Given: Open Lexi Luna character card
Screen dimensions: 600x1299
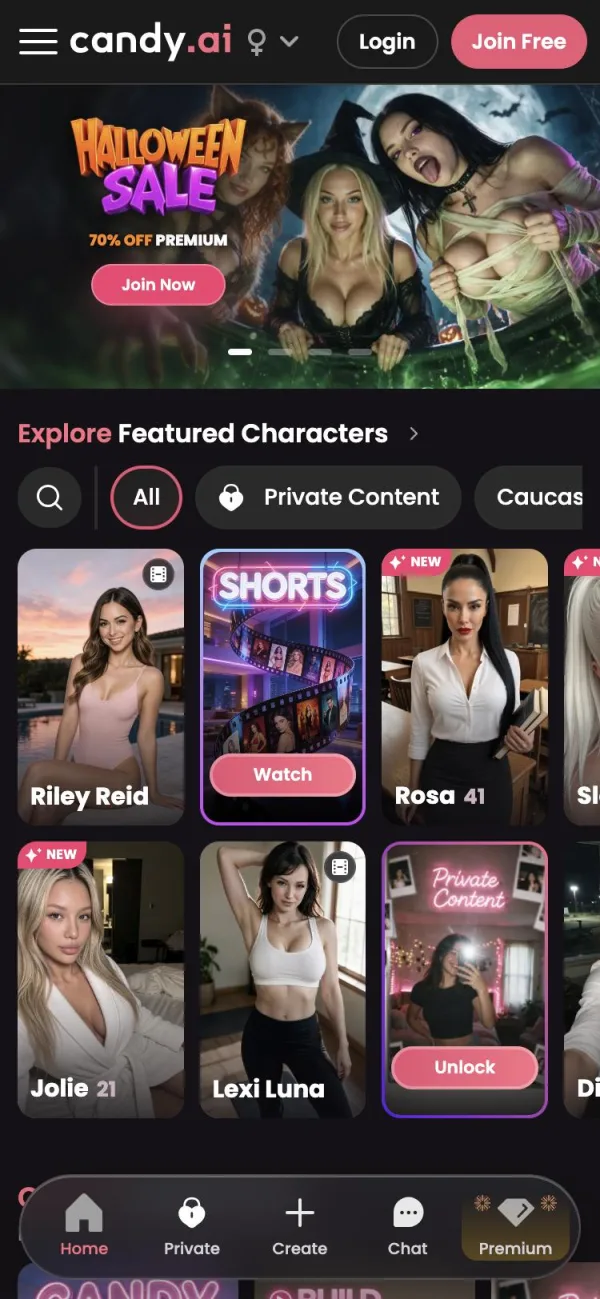Looking at the screenshot, I should point(283,979).
